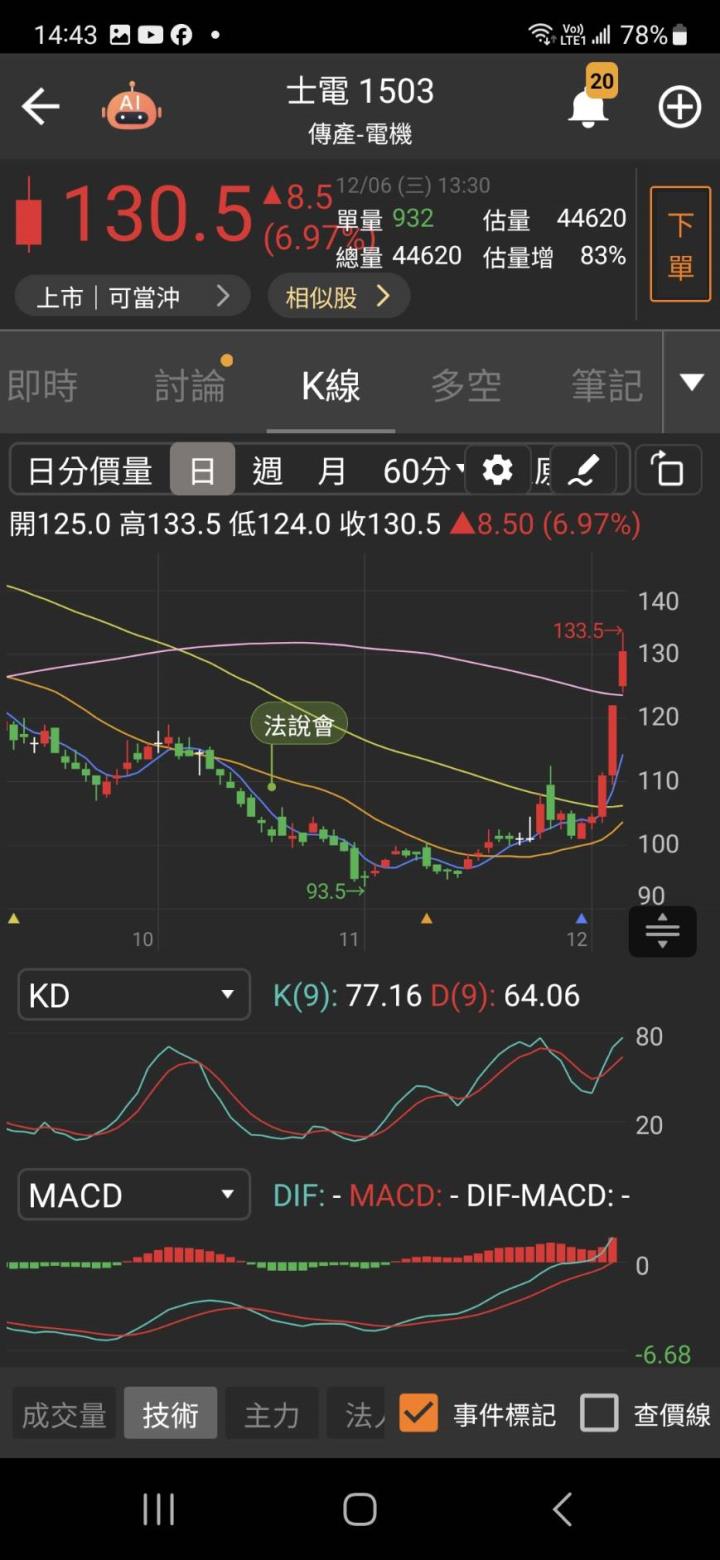This screenshot has height=1560, width=720.
Task: Select the 週 weekly chart period
Action: (267, 470)
